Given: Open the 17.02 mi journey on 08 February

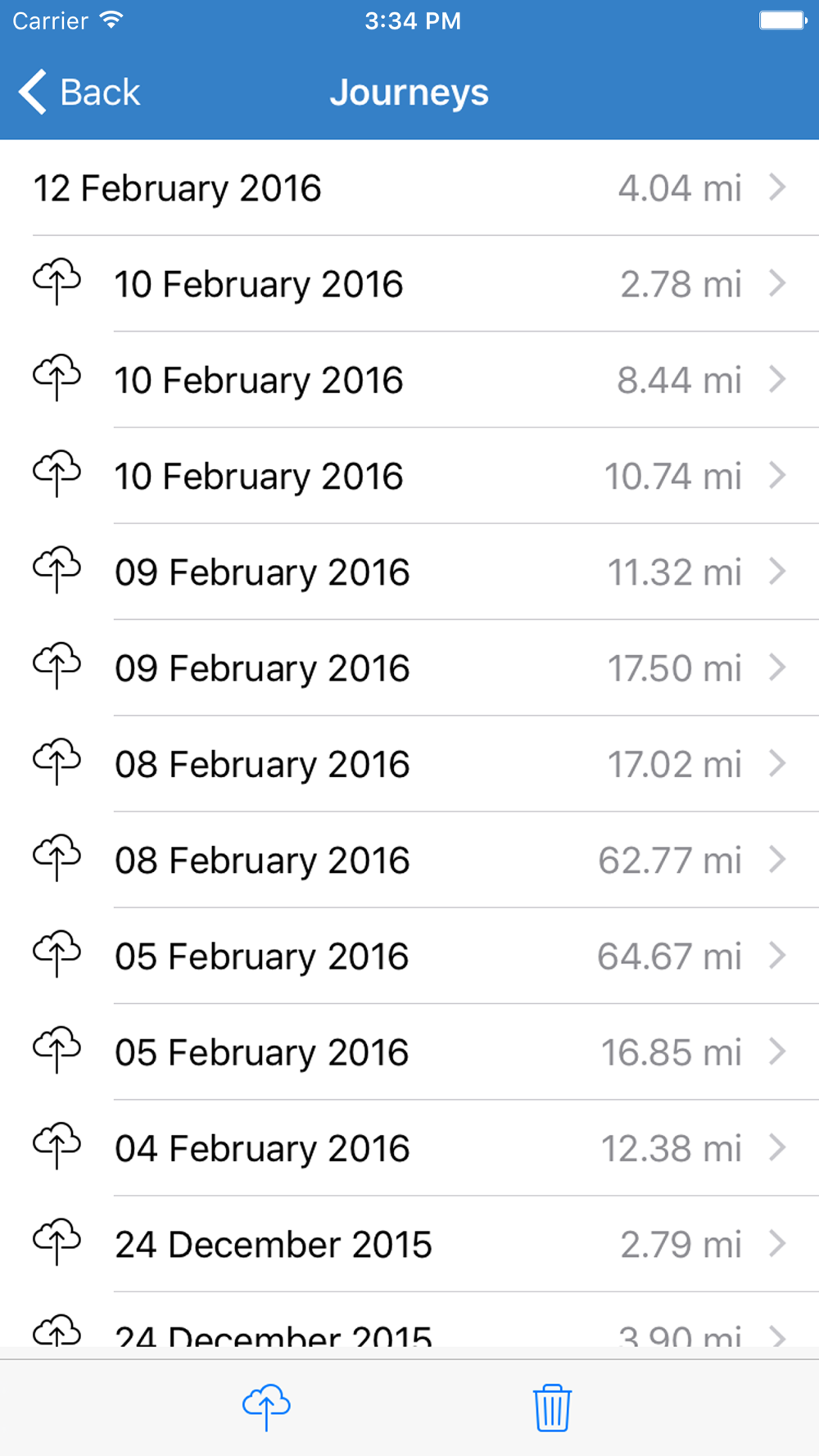Looking at the screenshot, I should tap(409, 764).
